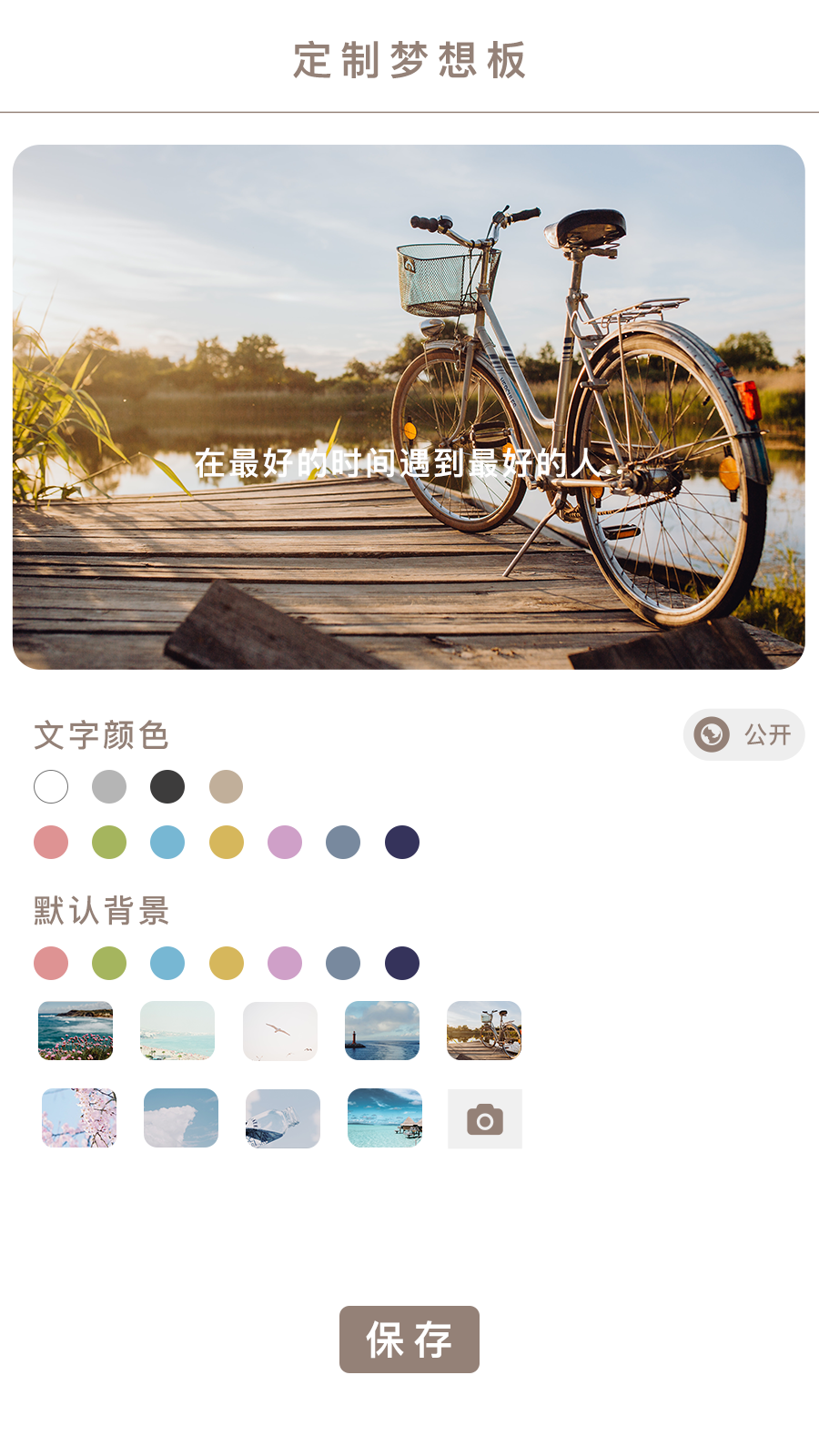
Task: Select the flying bird background photo
Action: (280, 1031)
